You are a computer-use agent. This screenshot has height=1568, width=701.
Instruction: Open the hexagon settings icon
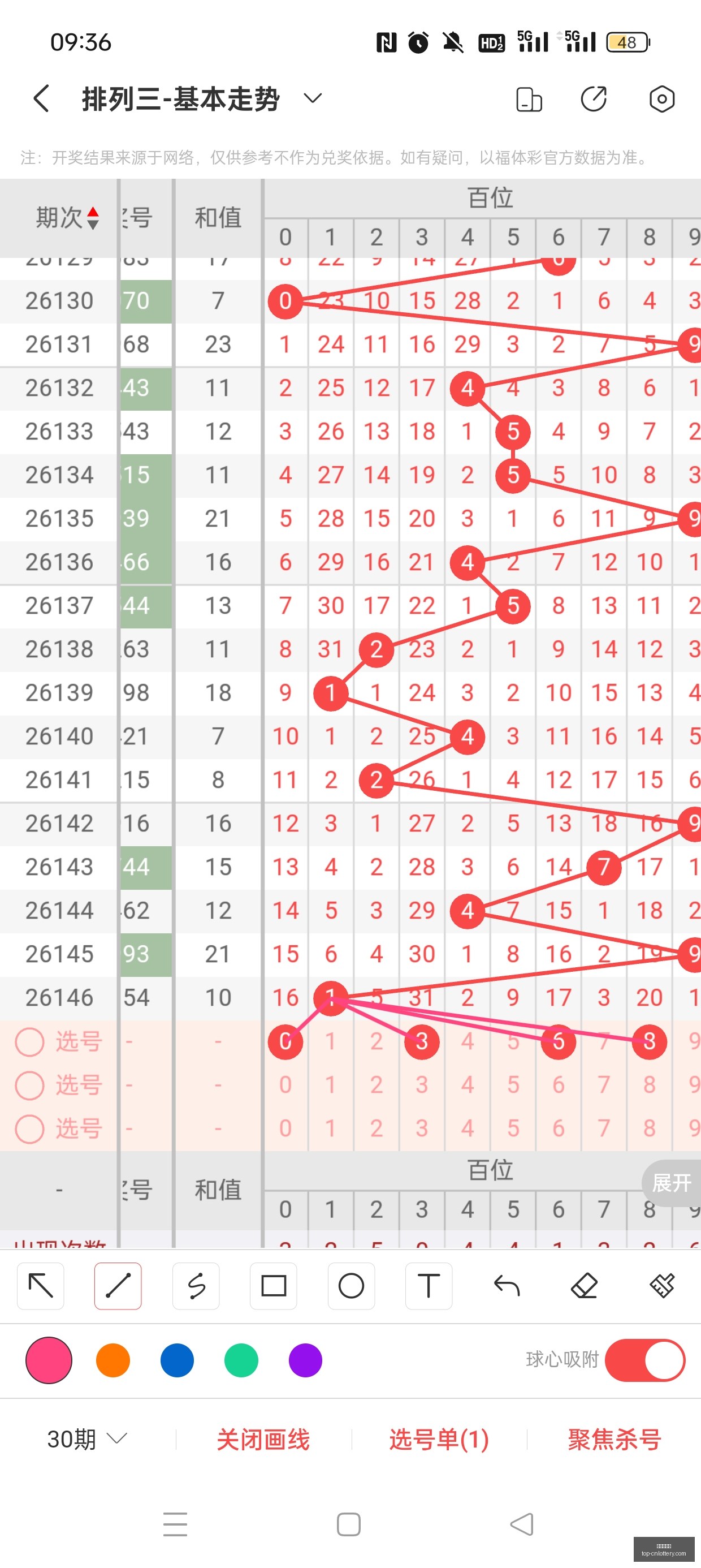coord(661,99)
